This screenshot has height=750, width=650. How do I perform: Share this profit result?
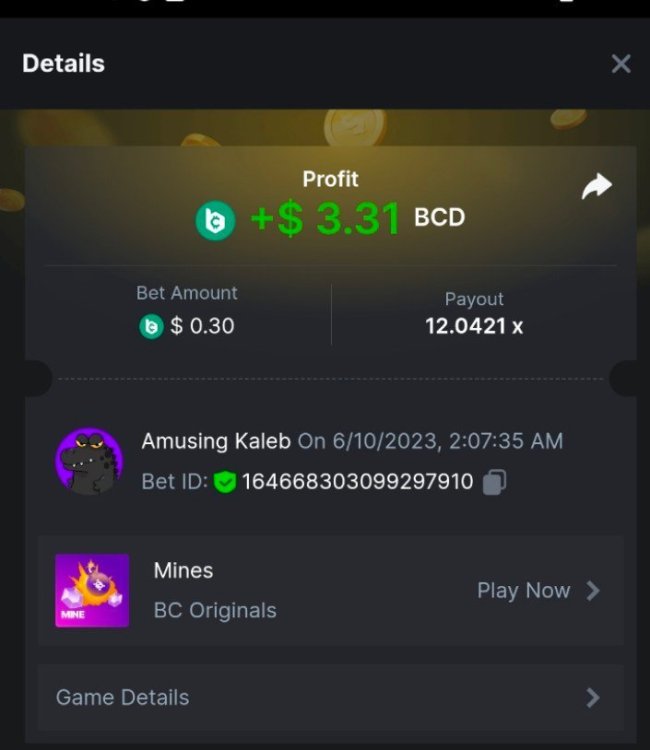coord(596,186)
